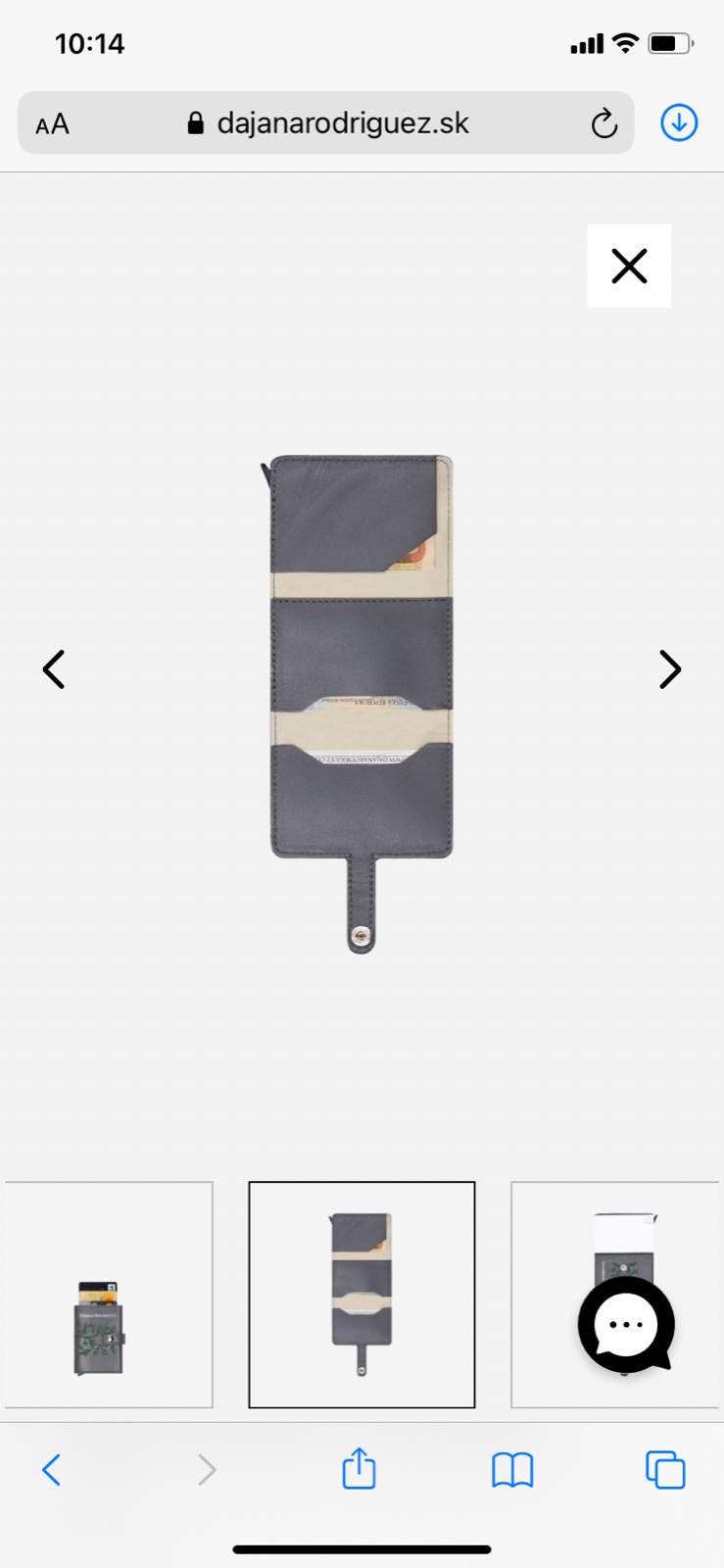
Task: Open the live chat bubble
Action: 626,1325
